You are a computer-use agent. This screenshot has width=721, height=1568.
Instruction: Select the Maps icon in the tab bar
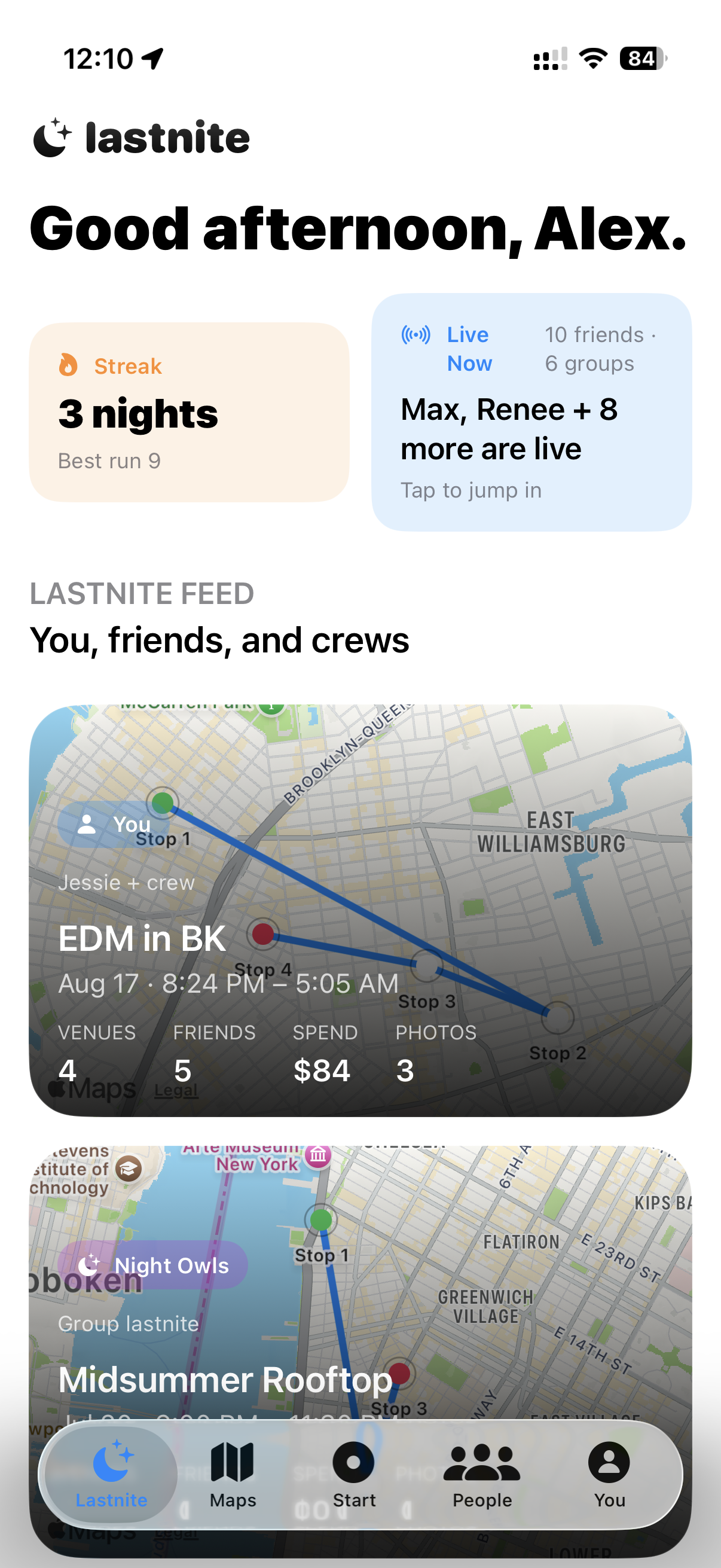232,1461
